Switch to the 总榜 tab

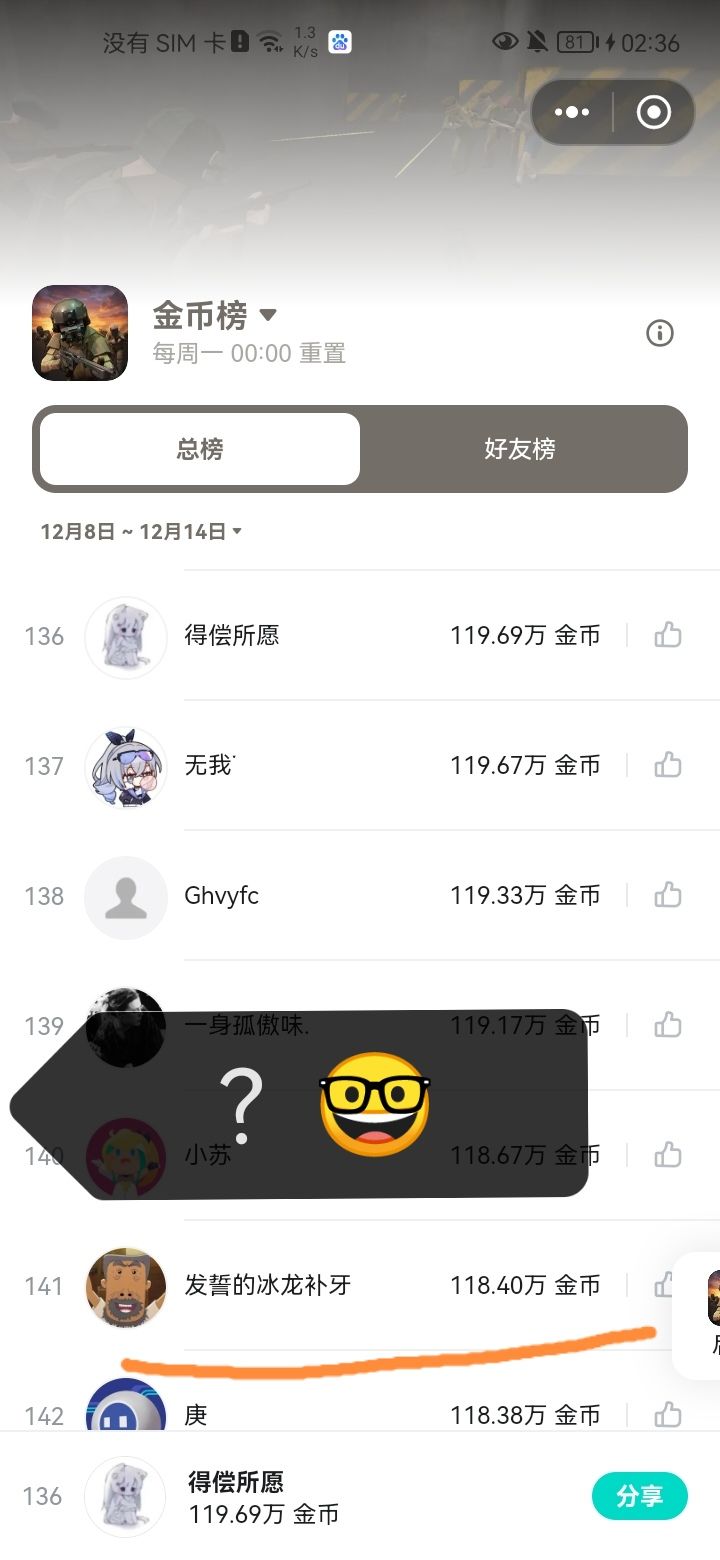[197, 449]
